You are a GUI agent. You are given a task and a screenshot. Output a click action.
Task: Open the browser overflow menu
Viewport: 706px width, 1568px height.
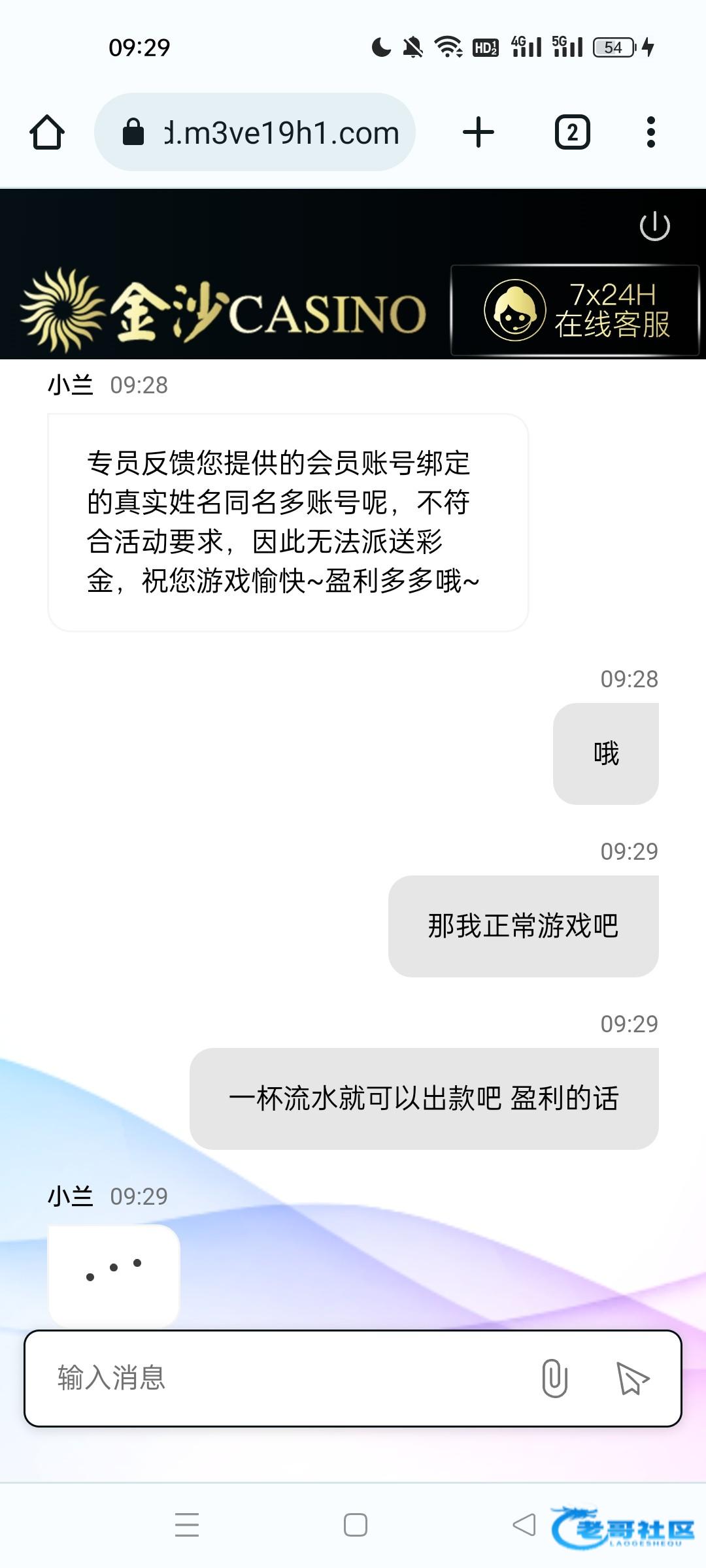650,133
